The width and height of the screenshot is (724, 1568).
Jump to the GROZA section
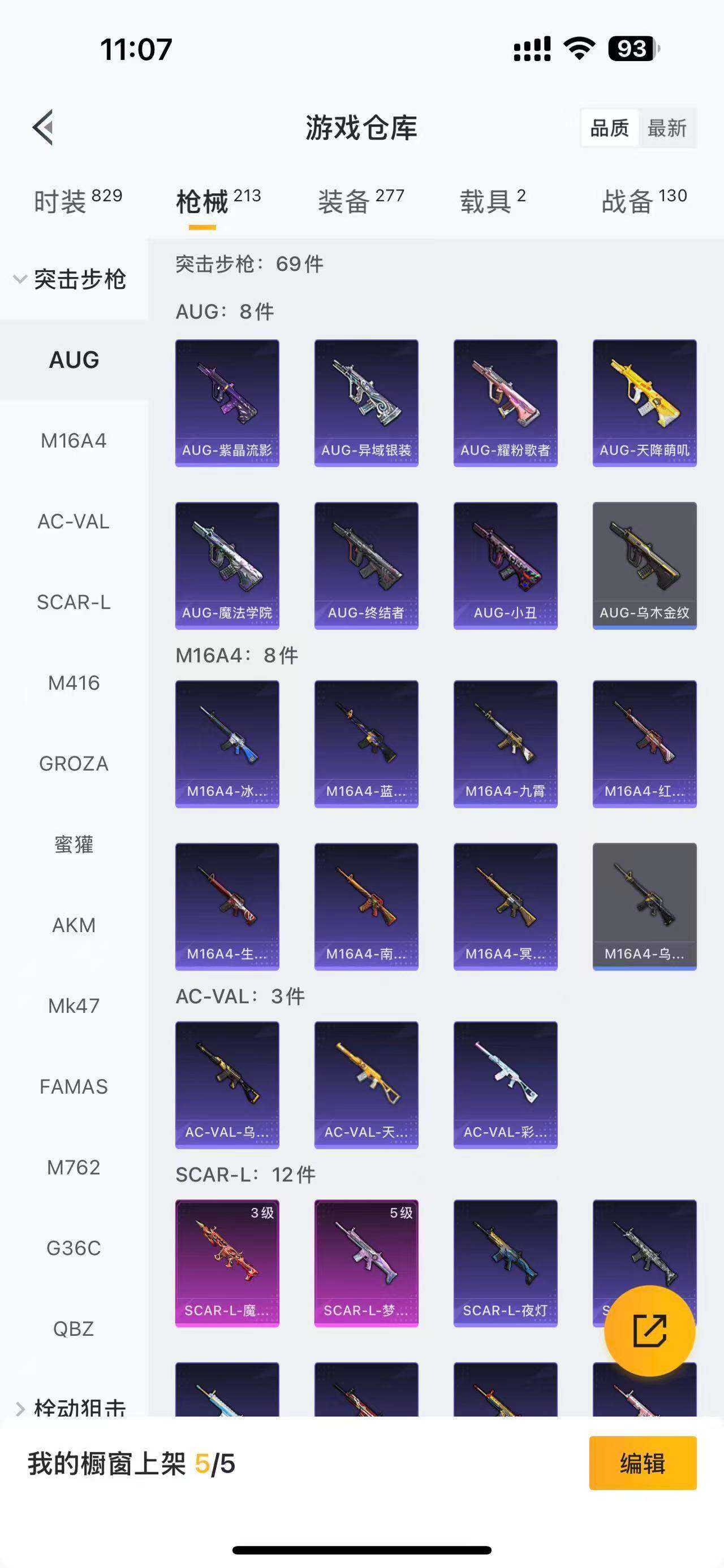(74, 764)
